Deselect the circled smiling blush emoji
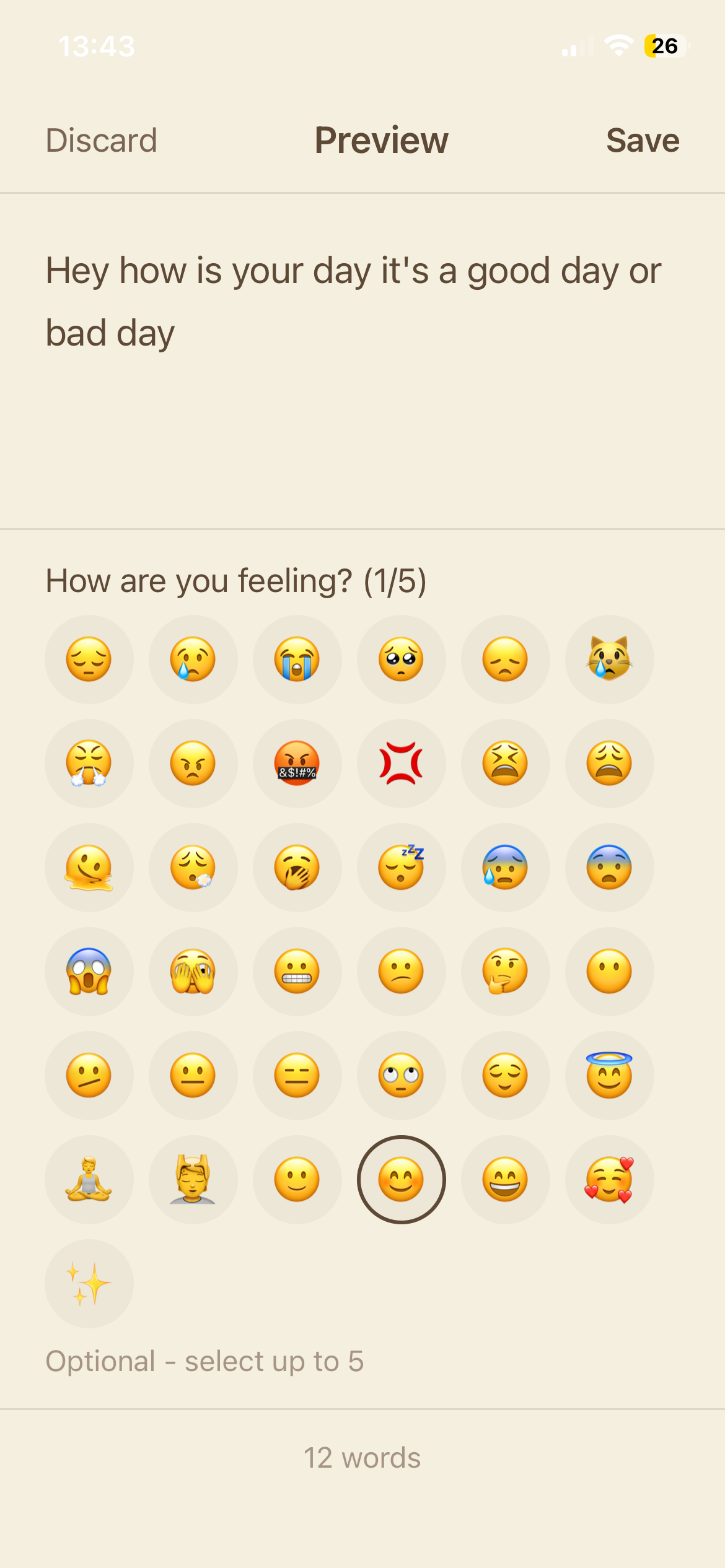This screenshot has height=1568, width=725. (401, 1179)
